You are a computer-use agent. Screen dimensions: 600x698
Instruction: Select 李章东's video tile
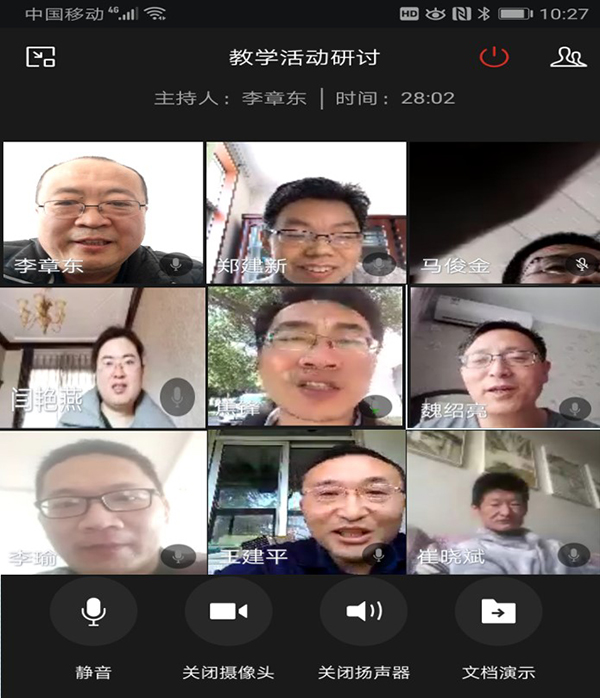point(102,212)
